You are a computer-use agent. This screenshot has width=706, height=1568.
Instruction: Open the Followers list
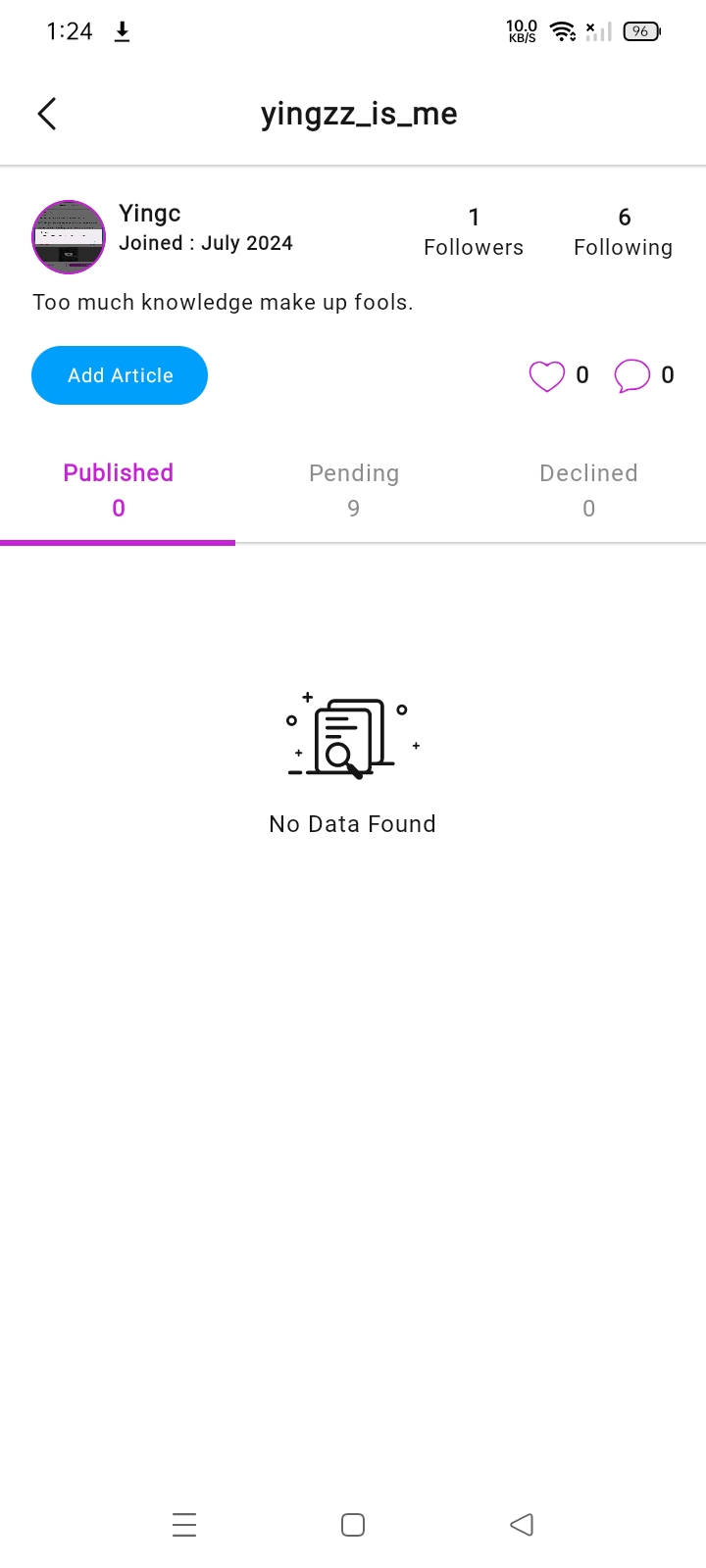pyautogui.click(x=474, y=232)
